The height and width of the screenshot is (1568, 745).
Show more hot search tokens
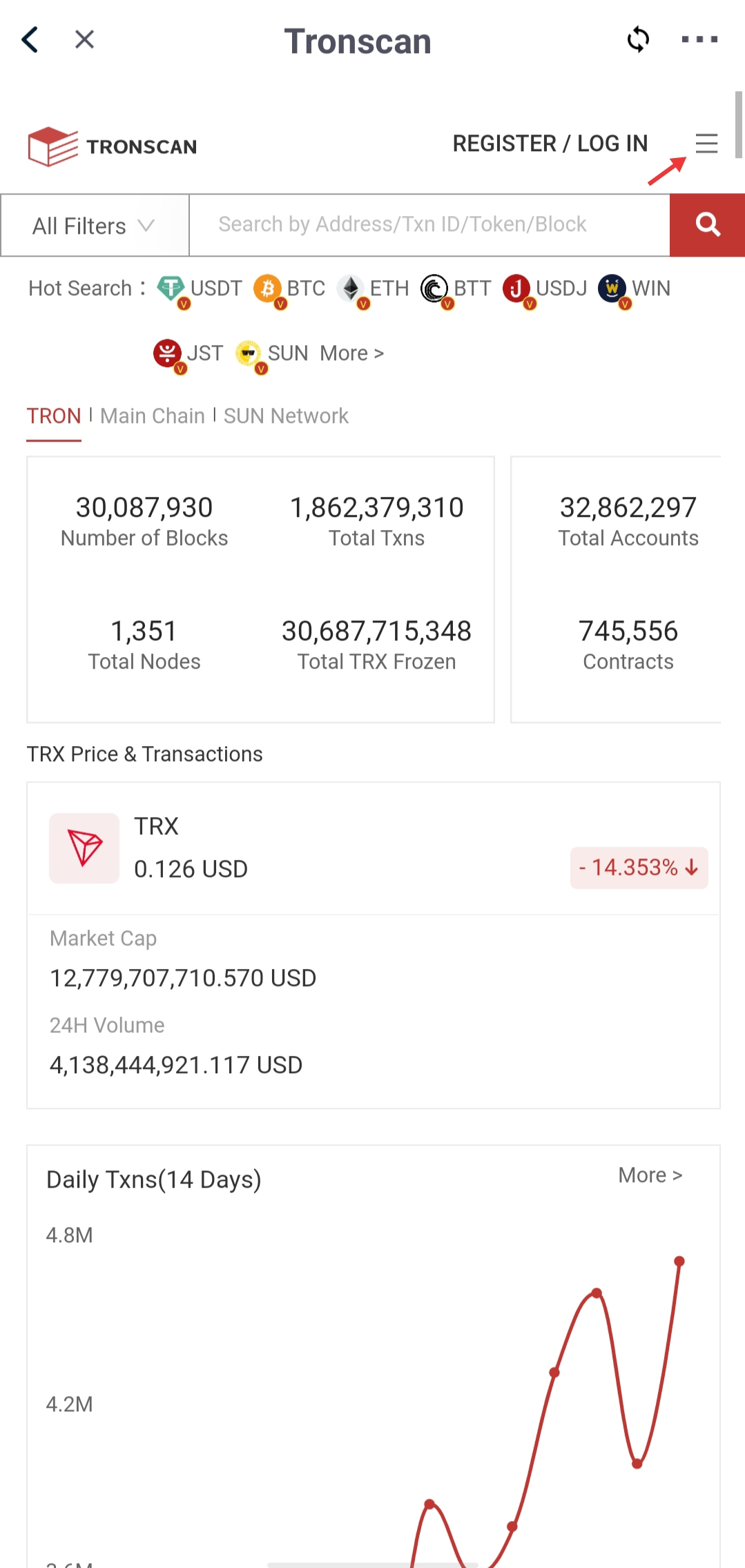point(351,353)
